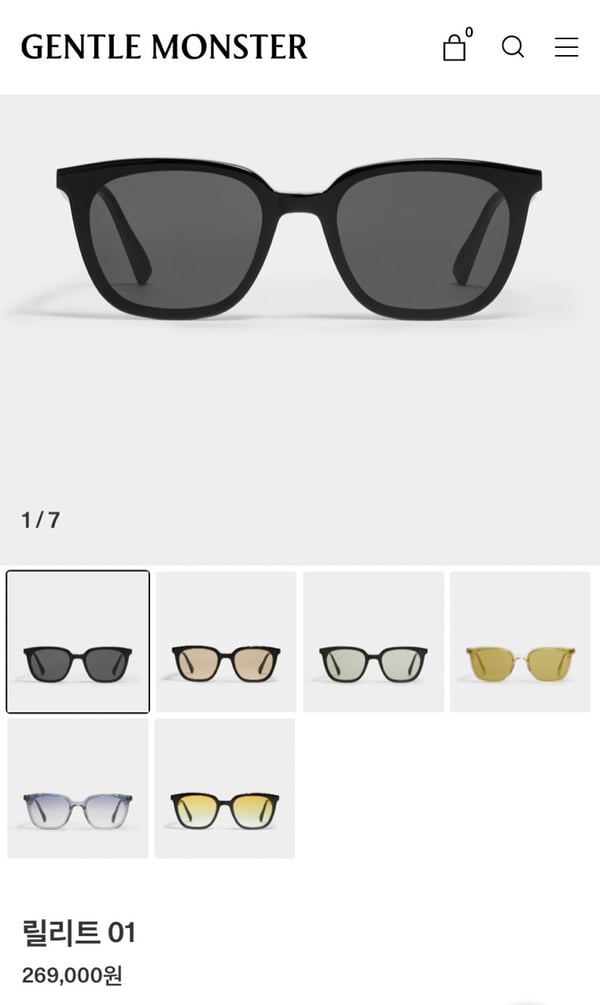Open the search icon

(x=512, y=47)
